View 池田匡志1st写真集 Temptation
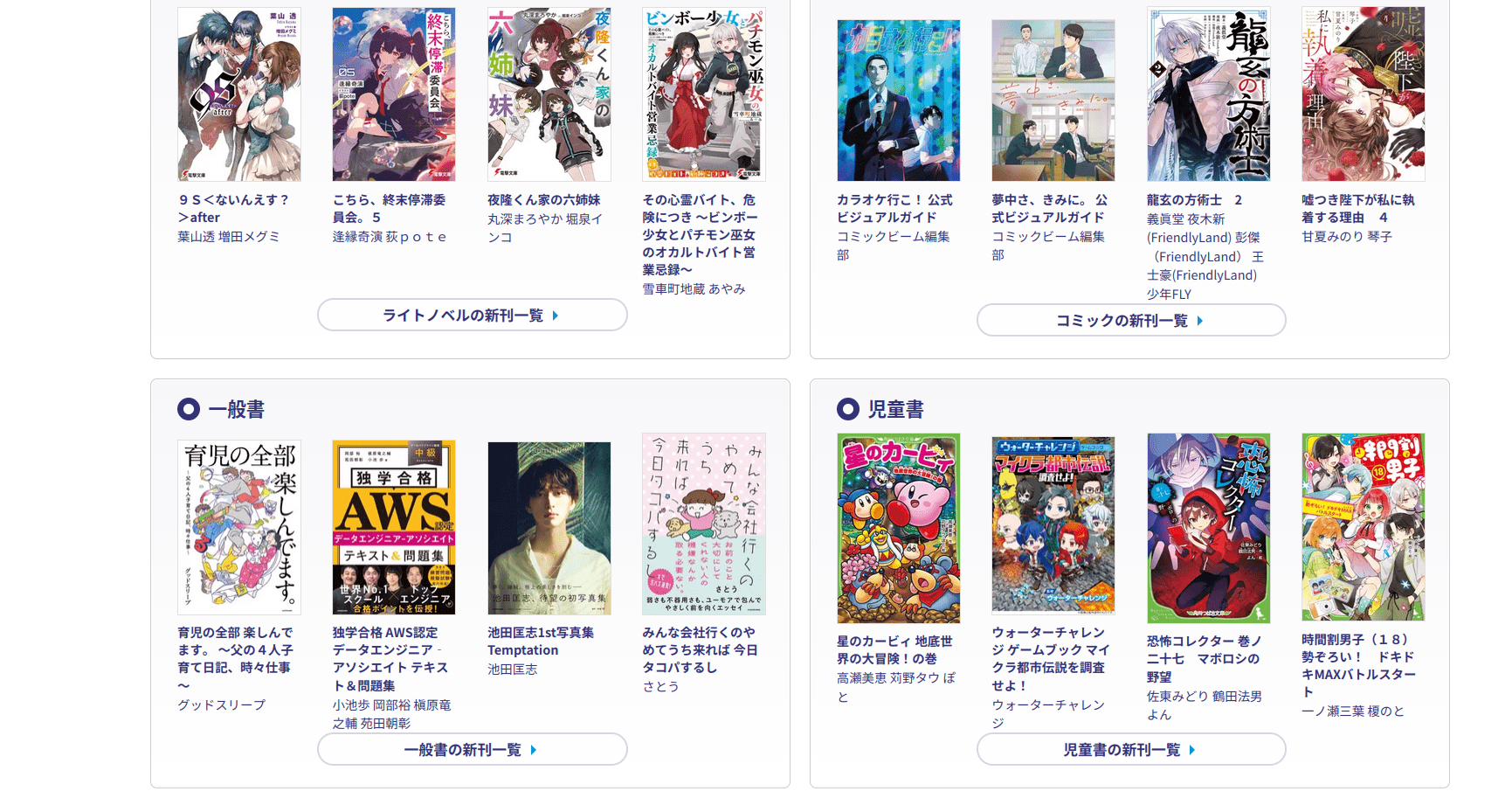 [x=549, y=527]
